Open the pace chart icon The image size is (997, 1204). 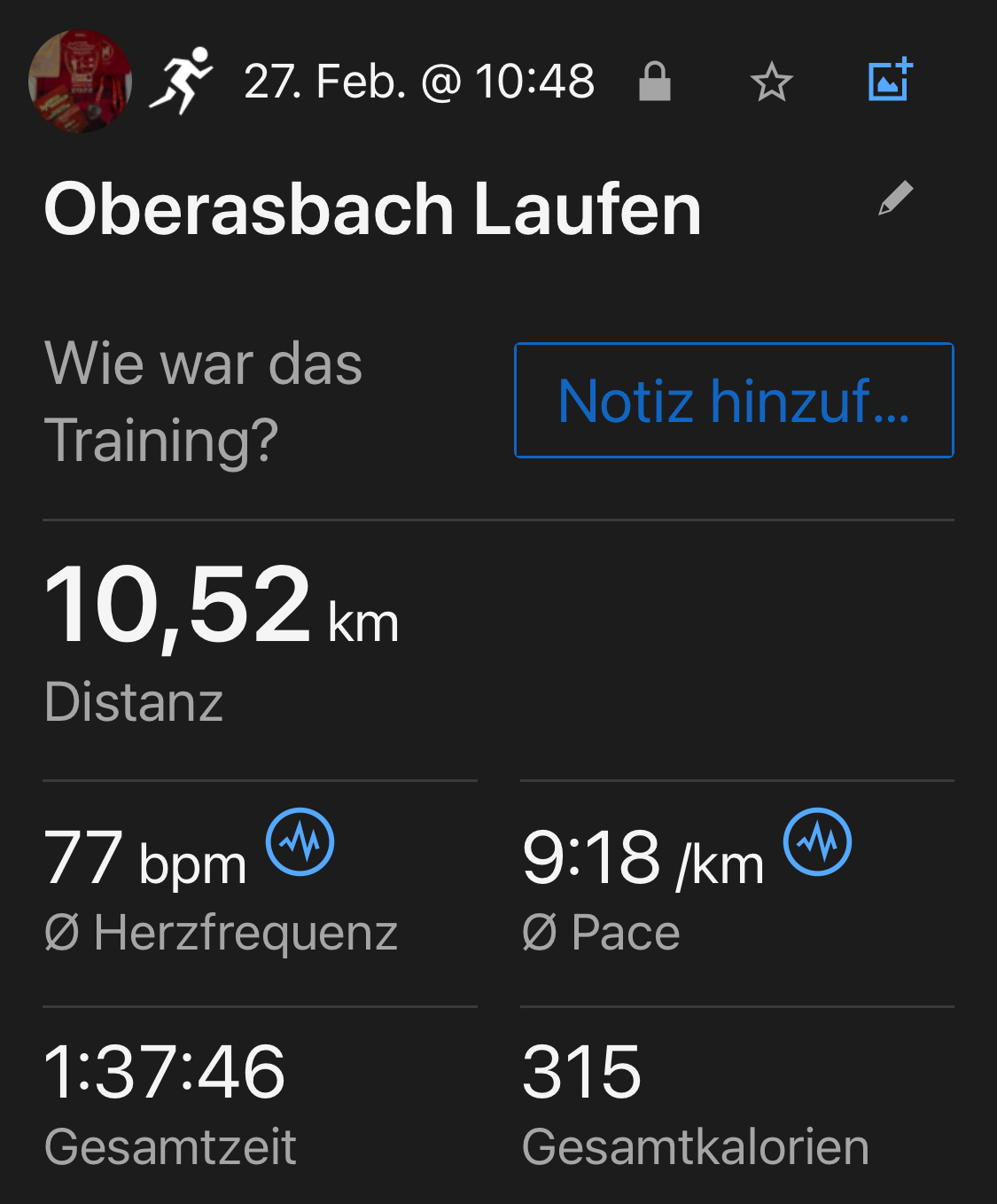(817, 841)
